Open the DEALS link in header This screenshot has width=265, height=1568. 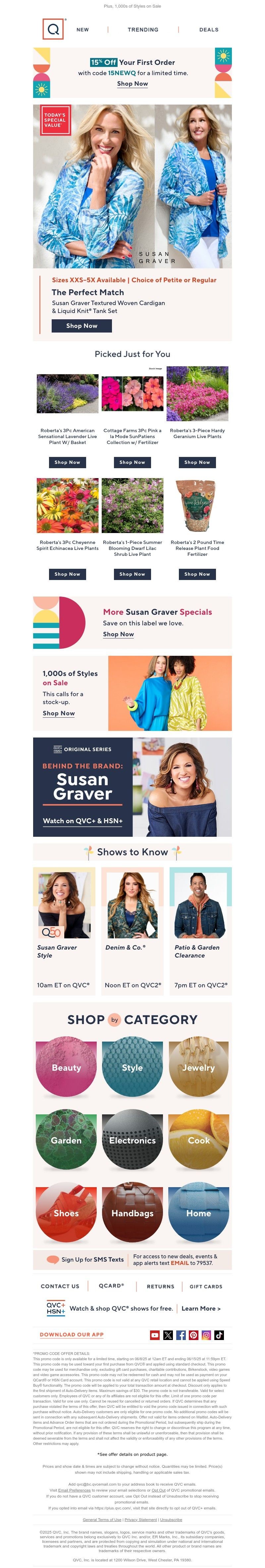pos(208,29)
